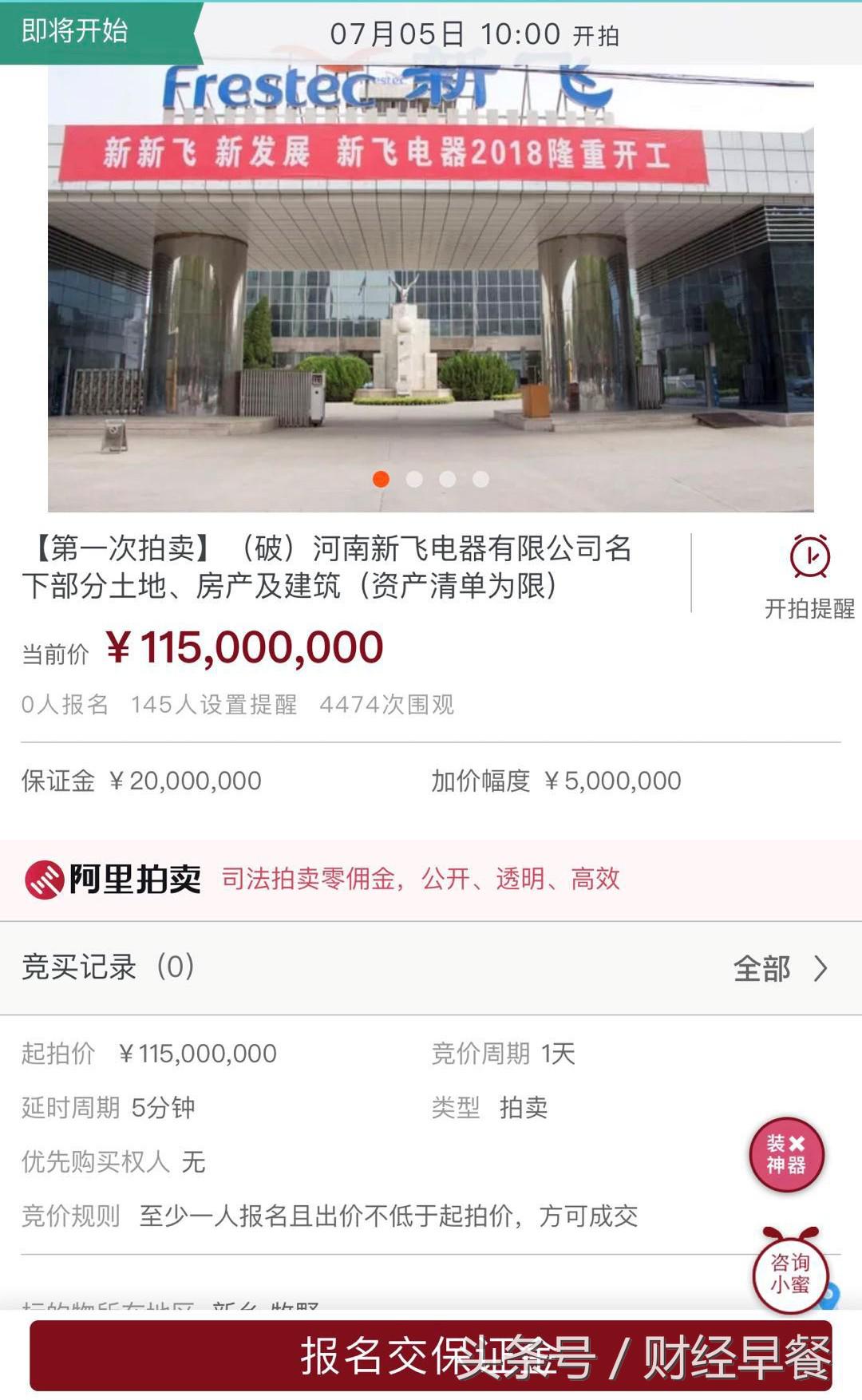Tap the current price ¥115,000,000
The image size is (862, 1400).
pos(243,648)
